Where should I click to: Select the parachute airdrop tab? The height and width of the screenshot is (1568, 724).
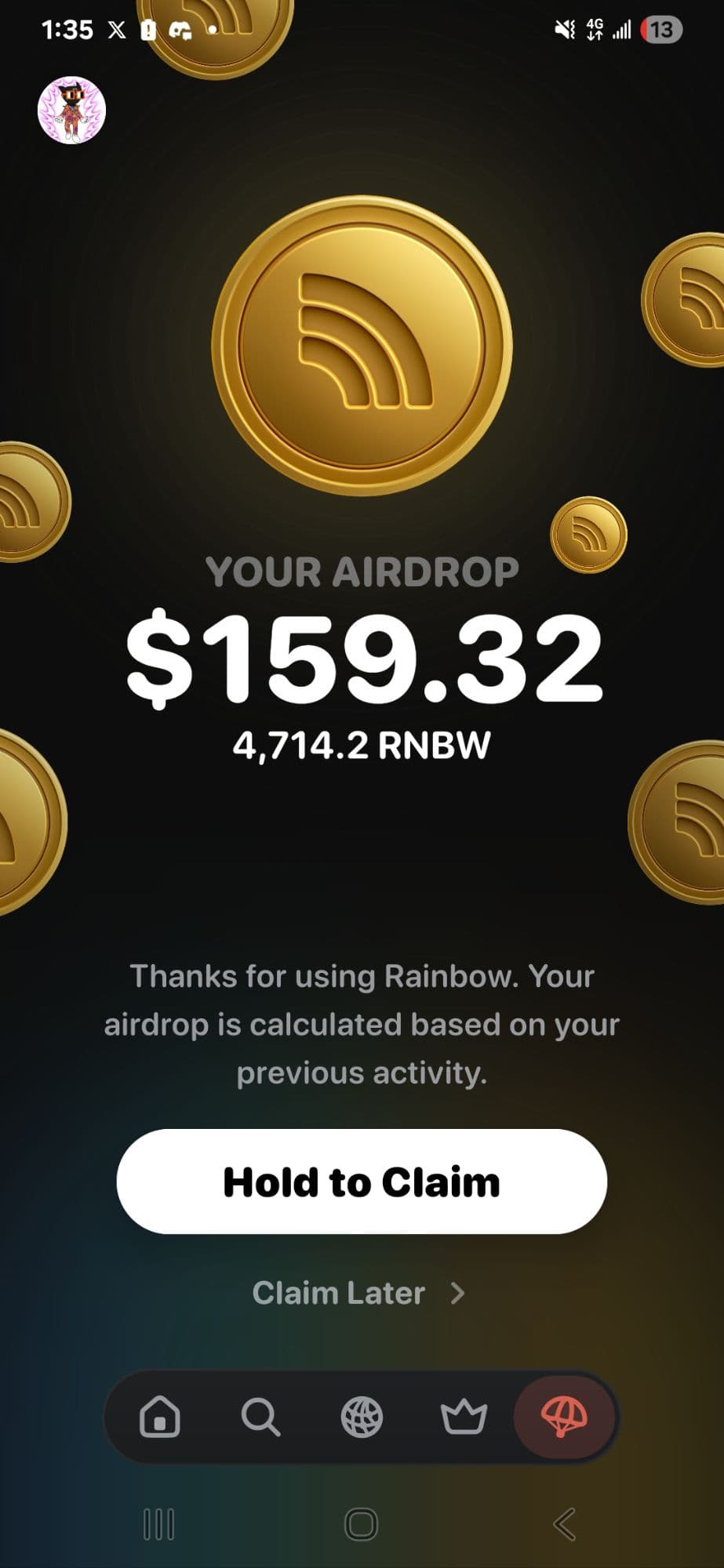tap(564, 1417)
